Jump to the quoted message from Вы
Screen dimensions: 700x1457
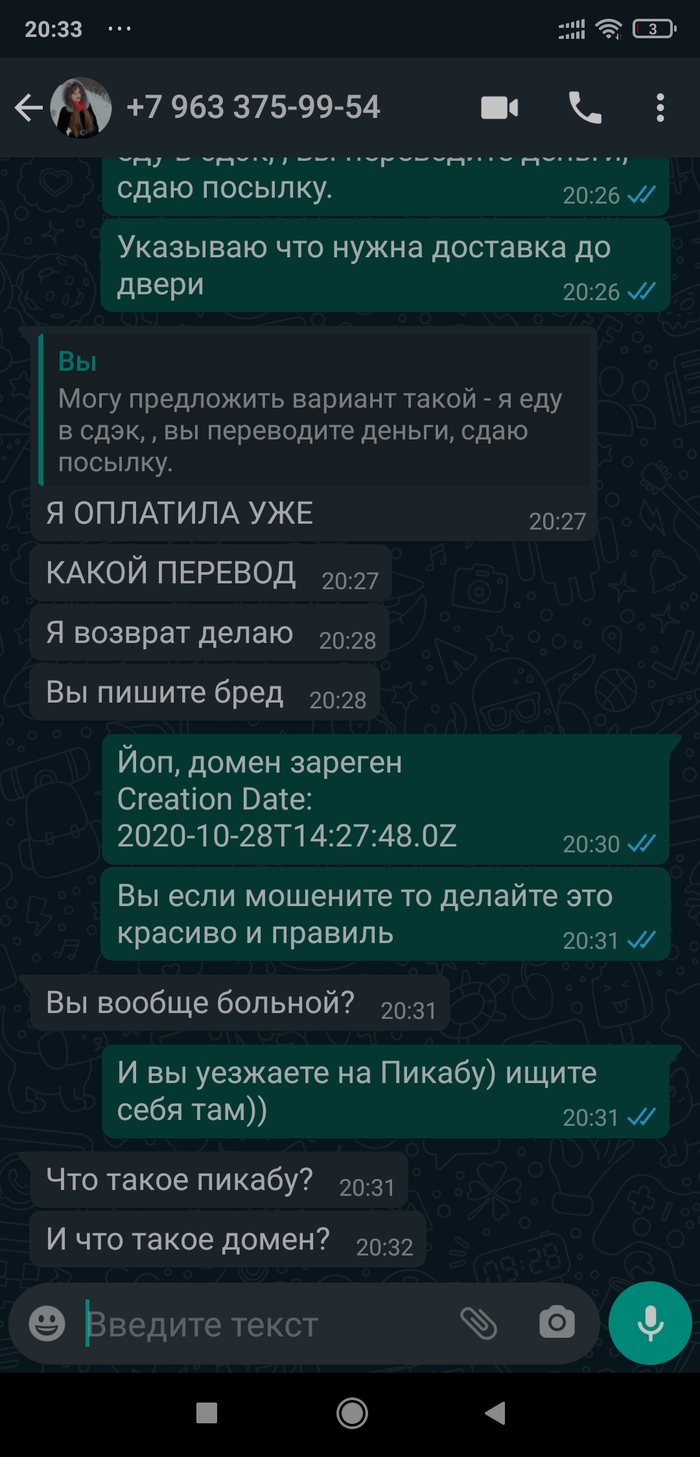click(314, 410)
